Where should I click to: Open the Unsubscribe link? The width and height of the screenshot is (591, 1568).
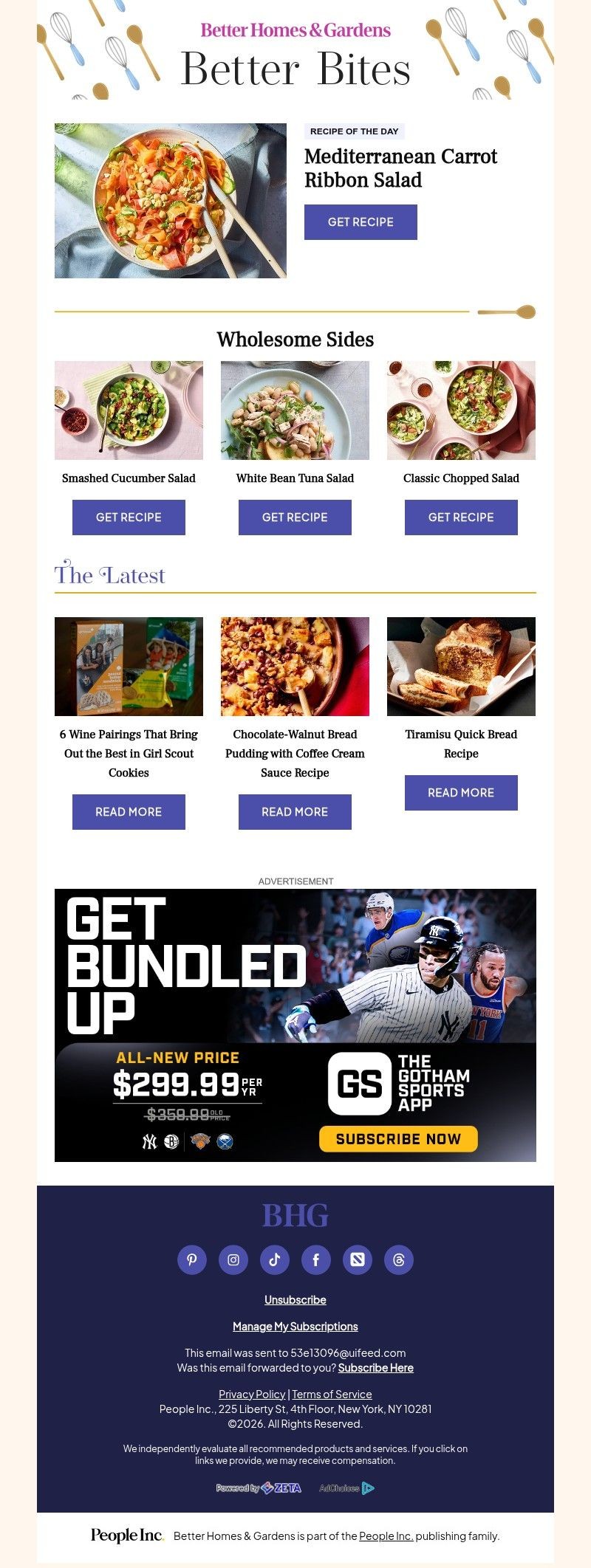coord(295,1300)
